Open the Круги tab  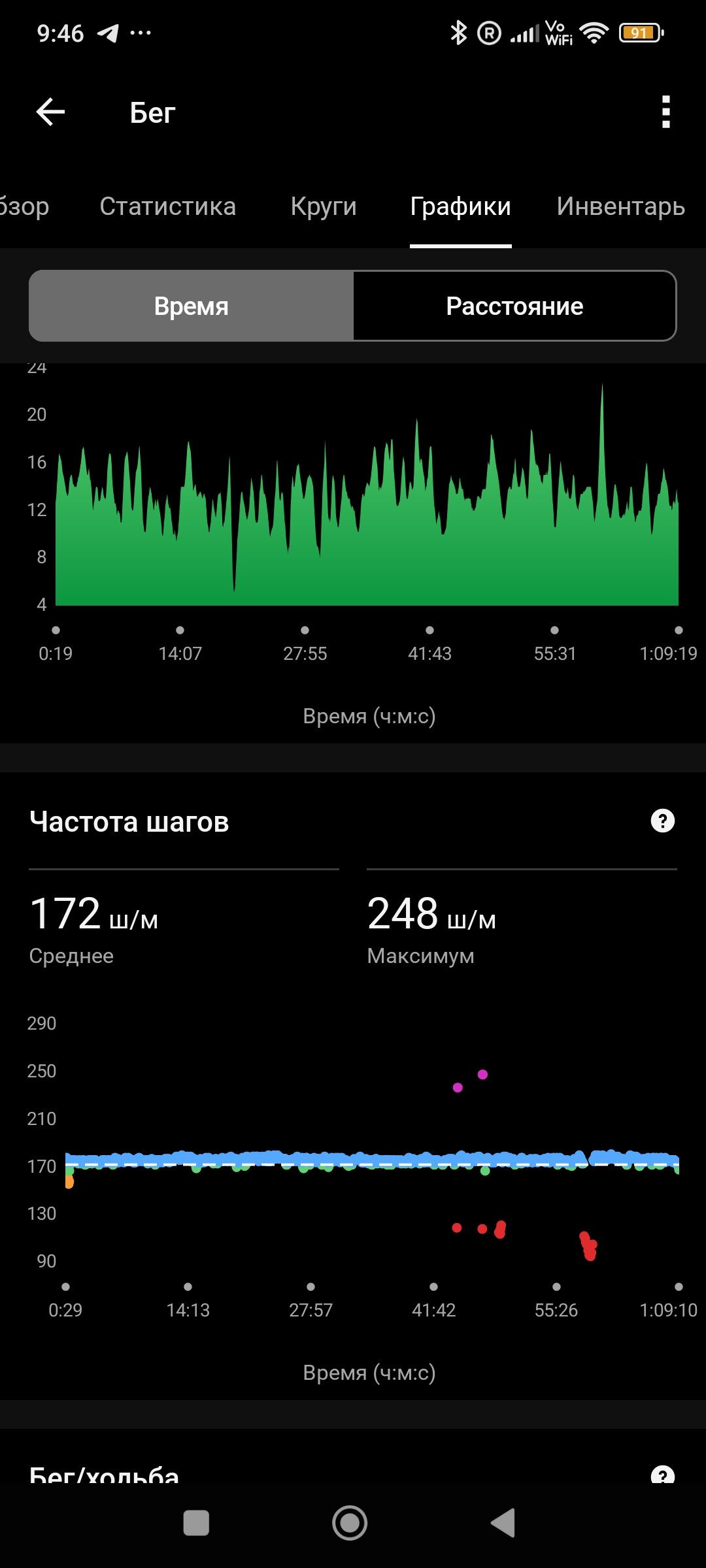[x=324, y=206]
